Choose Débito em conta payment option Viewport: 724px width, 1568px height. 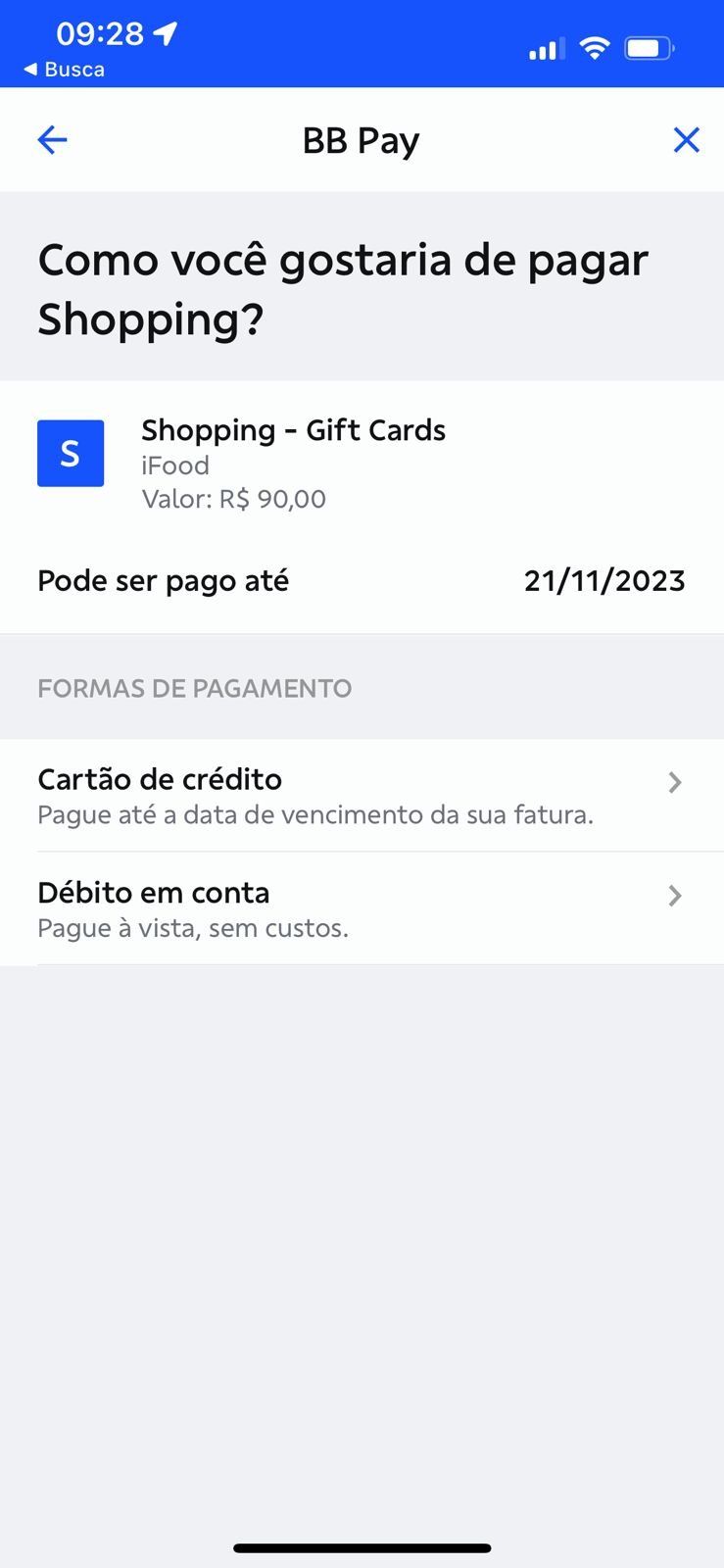point(362,908)
